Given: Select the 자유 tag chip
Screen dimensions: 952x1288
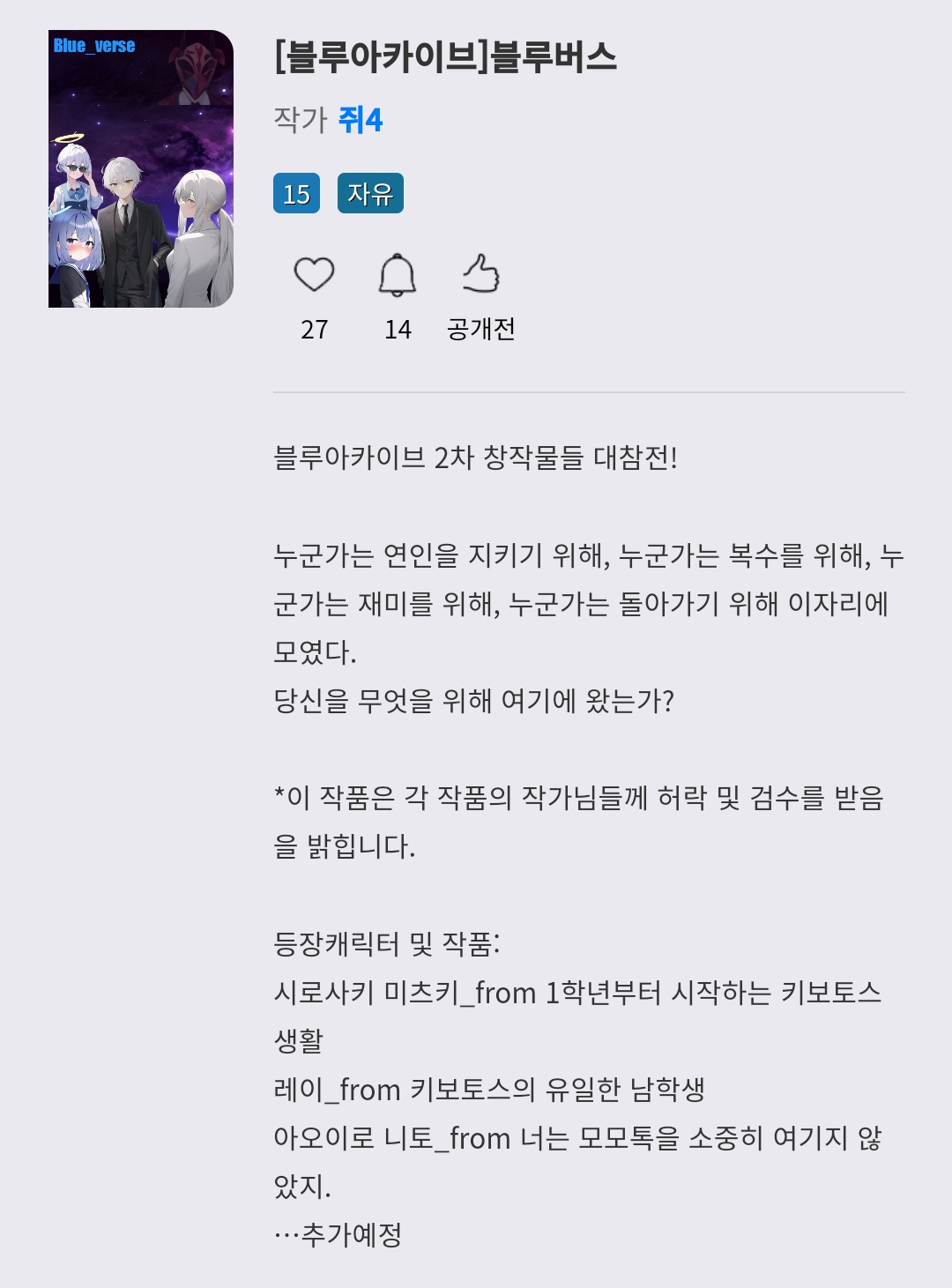Looking at the screenshot, I should pos(370,194).
